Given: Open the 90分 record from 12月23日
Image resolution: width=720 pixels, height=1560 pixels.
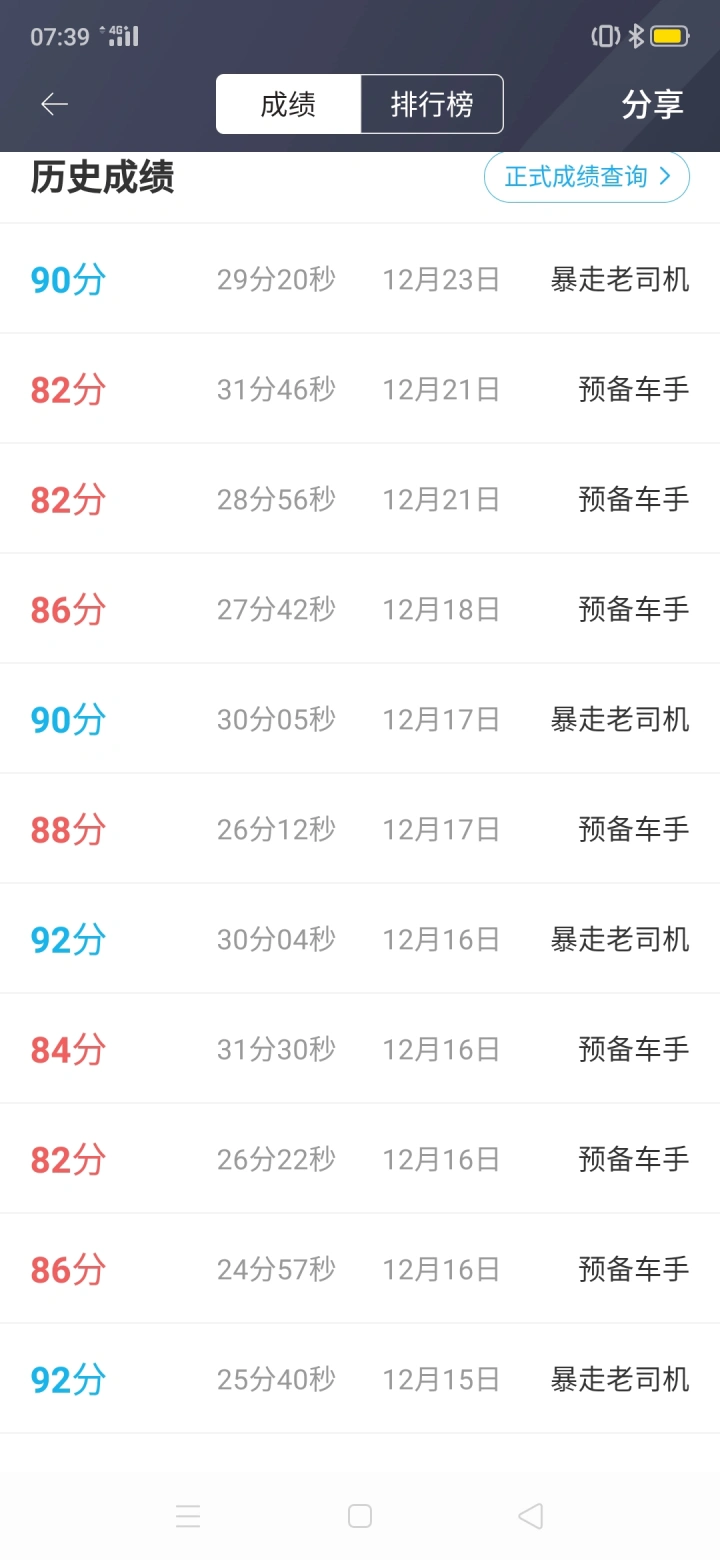Looking at the screenshot, I should click(360, 279).
